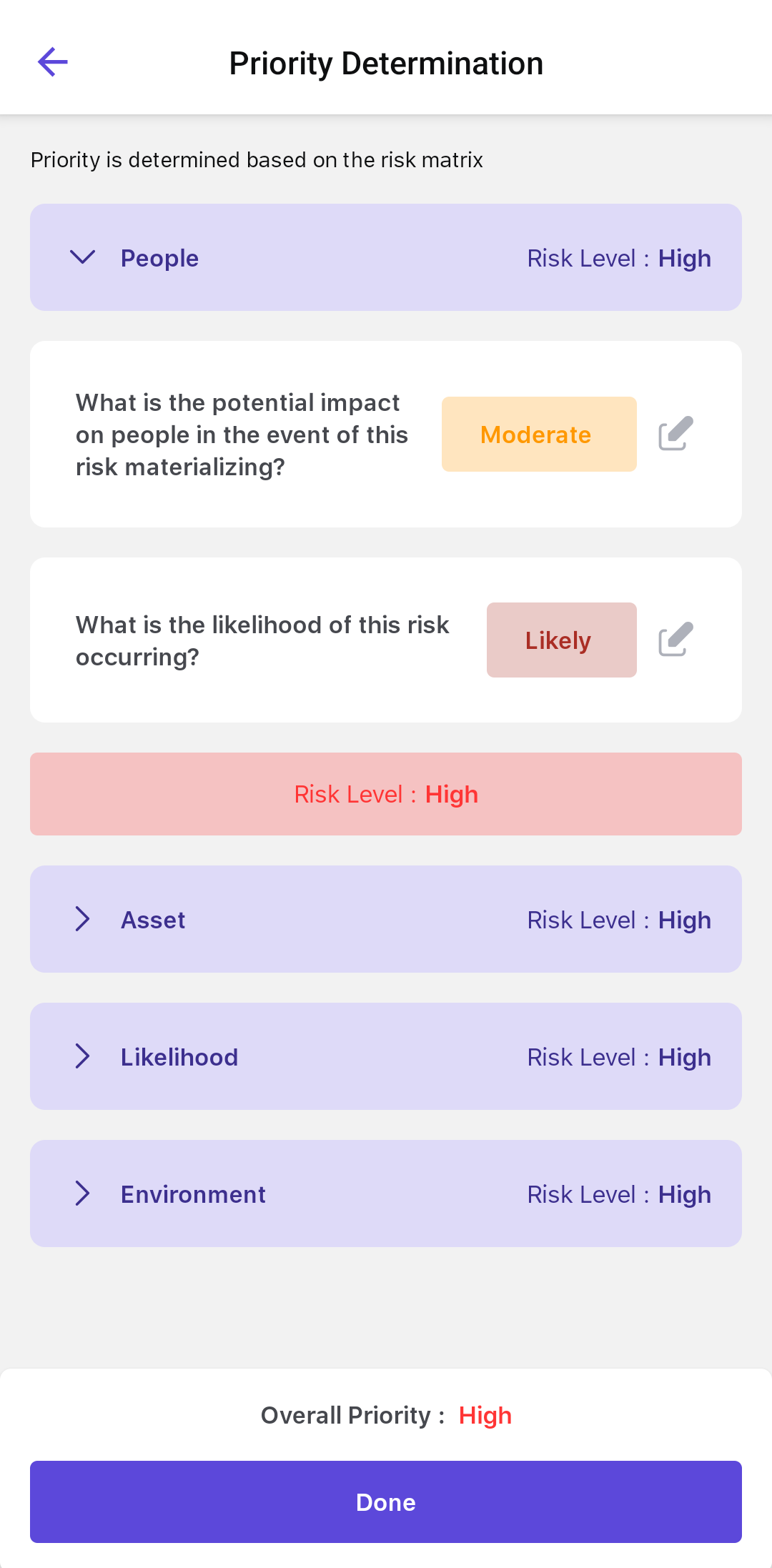
Task: Expand the Asset section
Action: click(x=83, y=919)
